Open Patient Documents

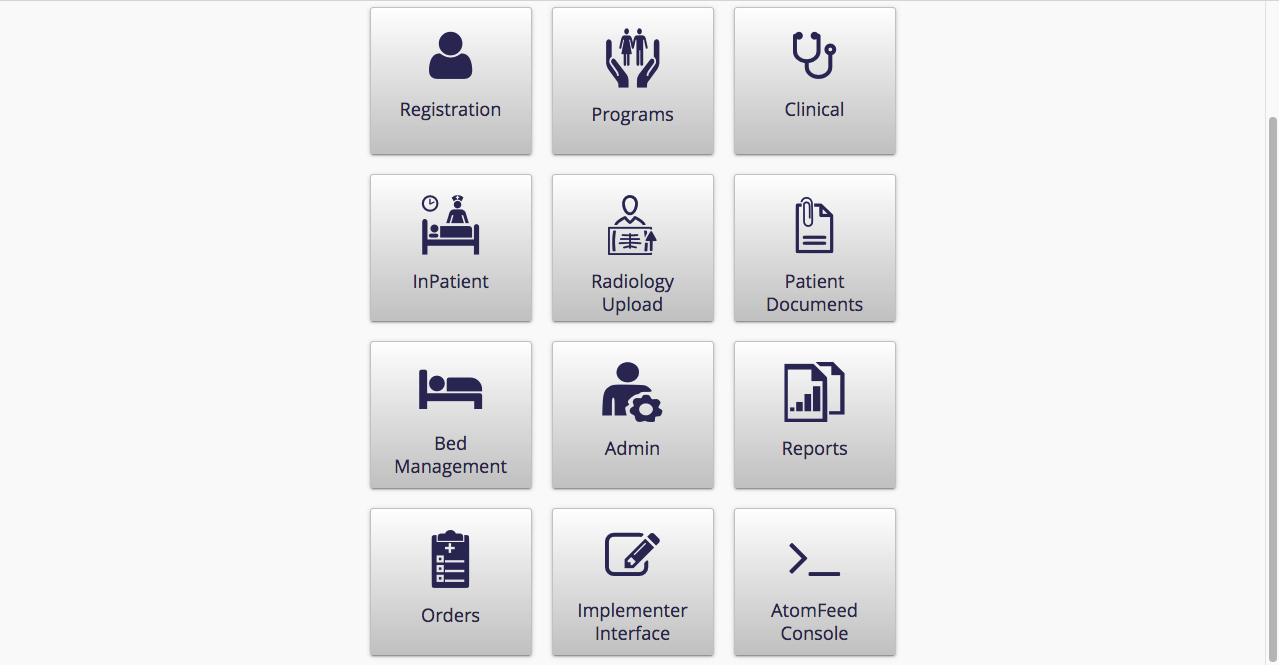(814, 248)
